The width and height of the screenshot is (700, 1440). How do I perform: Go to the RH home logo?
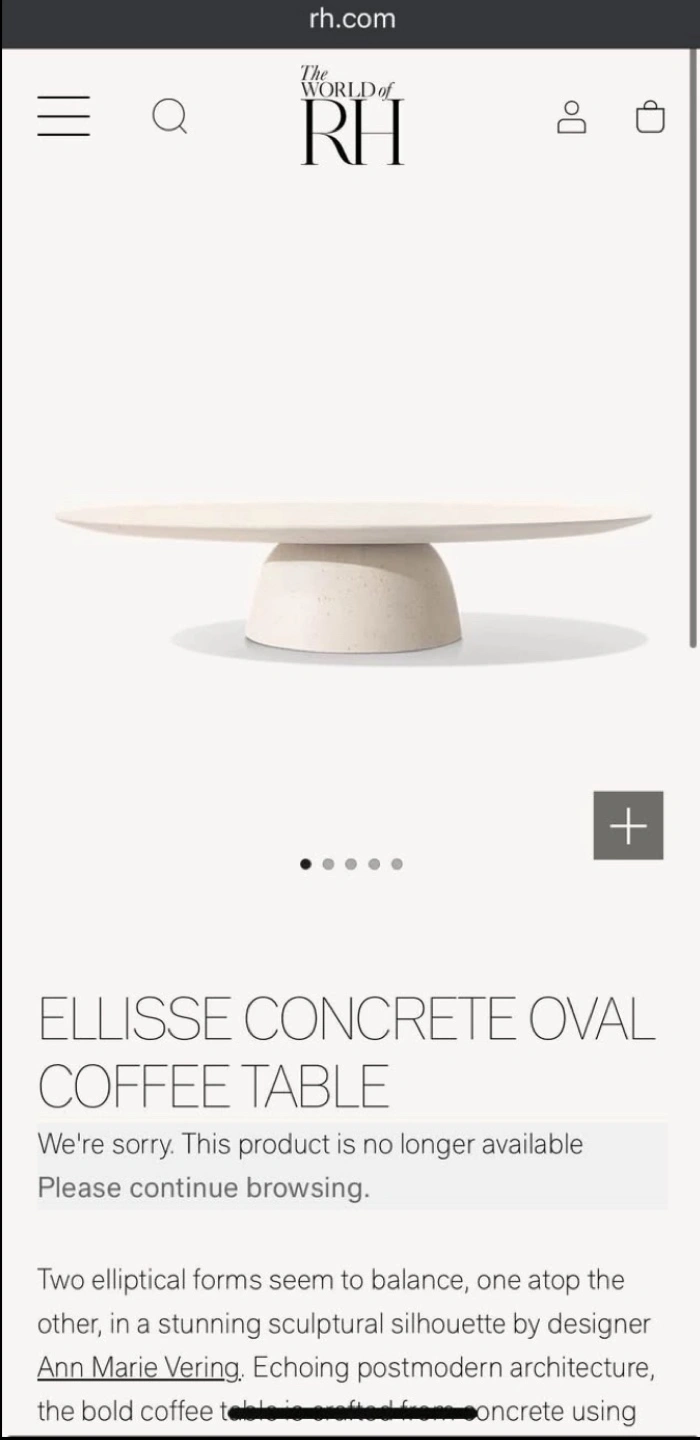coord(352,115)
